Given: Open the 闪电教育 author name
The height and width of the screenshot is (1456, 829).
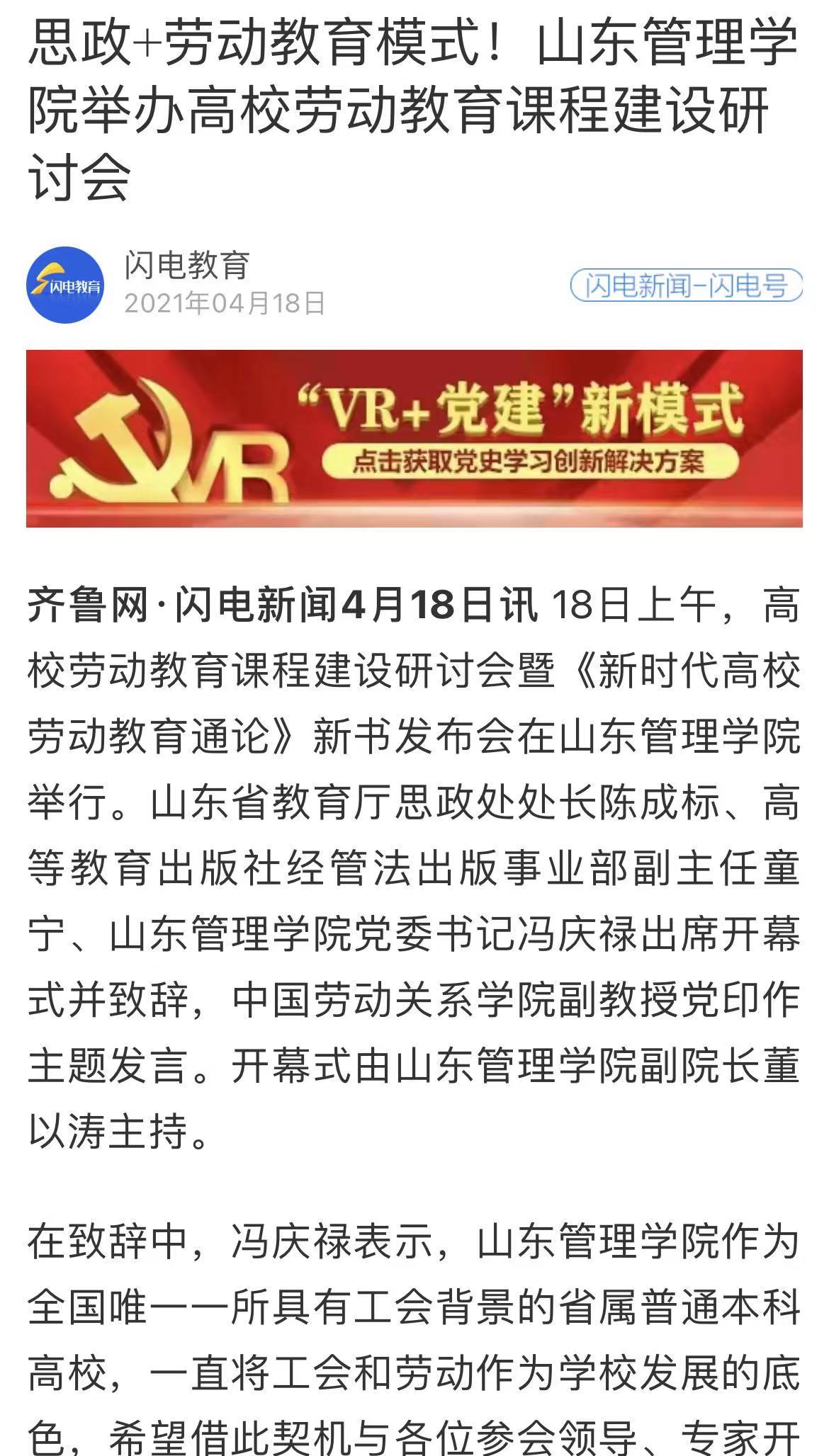Looking at the screenshot, I should tap(187, 266).
